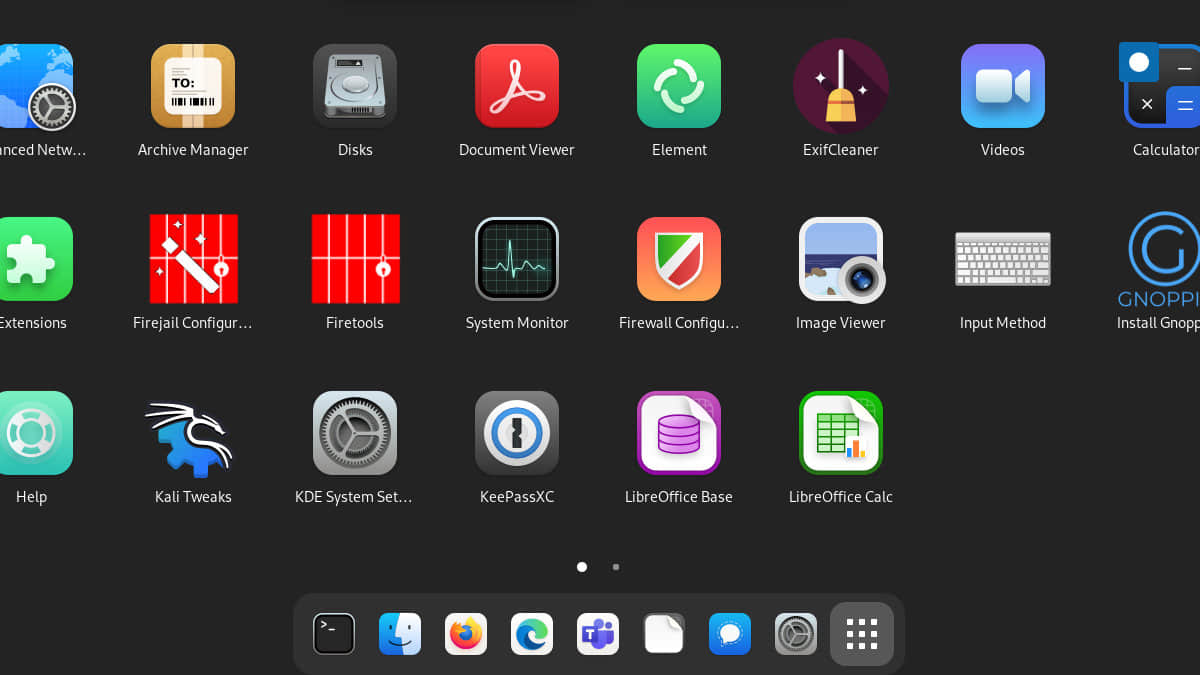Open ExifCleaner
Viewport: 1200px width, 675px height.
841,87
